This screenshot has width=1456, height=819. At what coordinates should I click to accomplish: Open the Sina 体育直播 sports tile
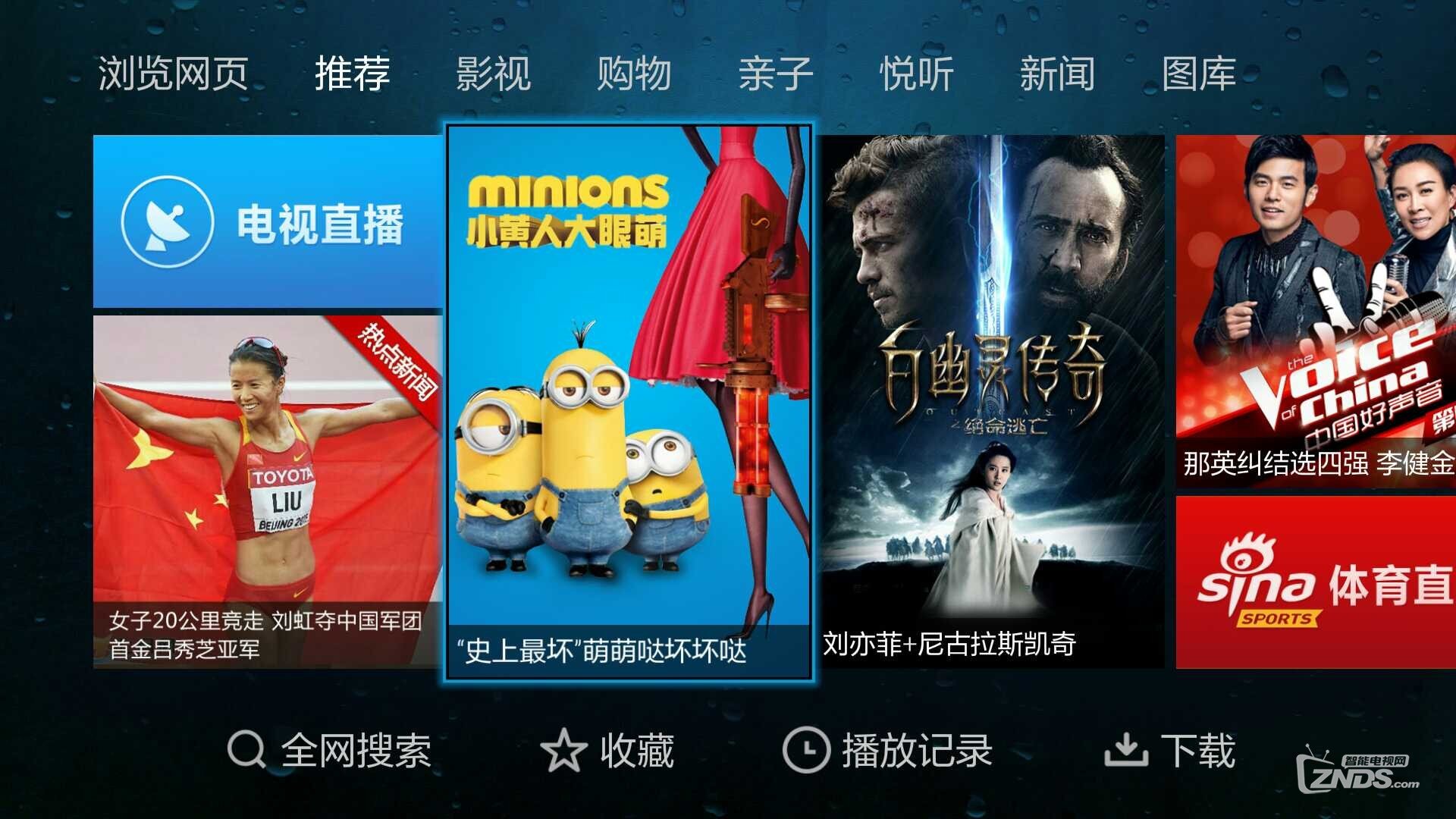(1316, 582)
